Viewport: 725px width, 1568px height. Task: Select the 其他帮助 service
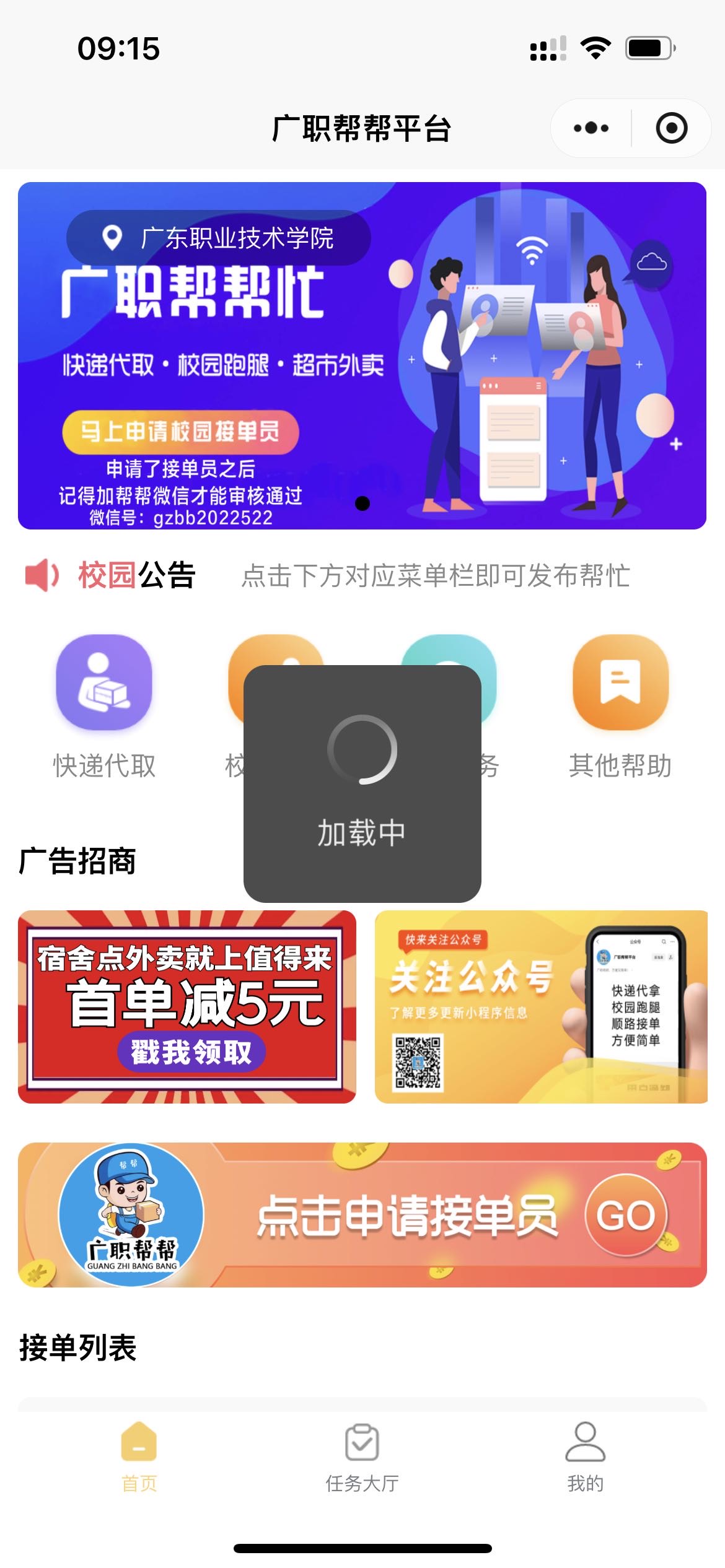pyautogui.click(x=620, y=706)
